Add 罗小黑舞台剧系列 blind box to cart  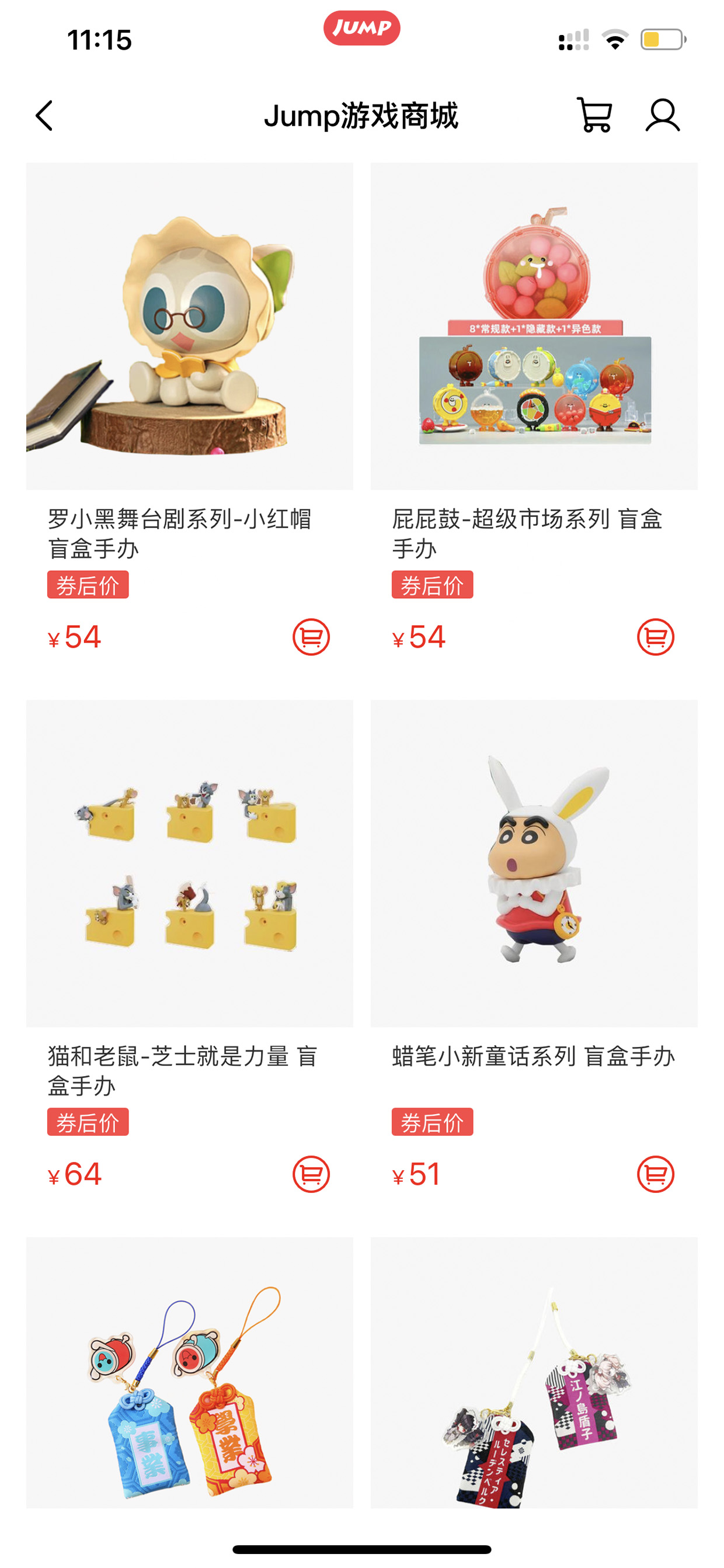point(311,637)
